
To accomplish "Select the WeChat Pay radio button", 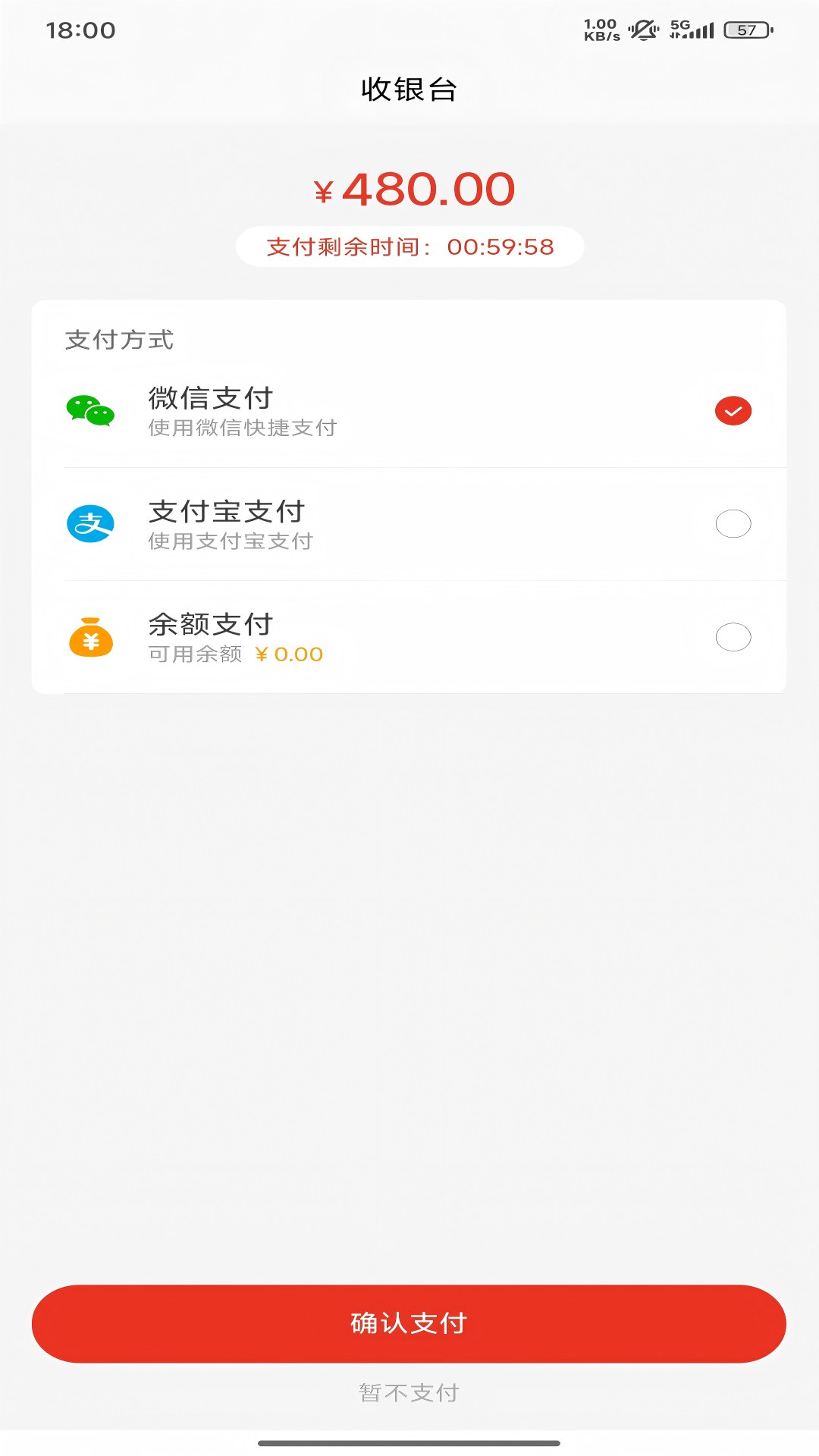I will coord(732,410).
